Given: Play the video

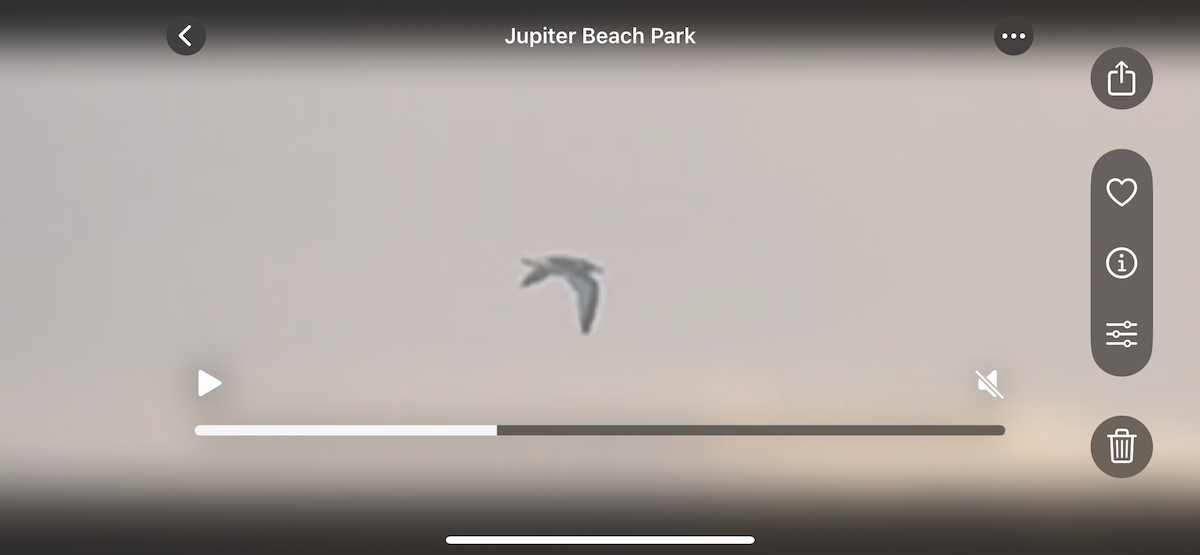Looking at the screenshot, I should (x=209, y=383).
